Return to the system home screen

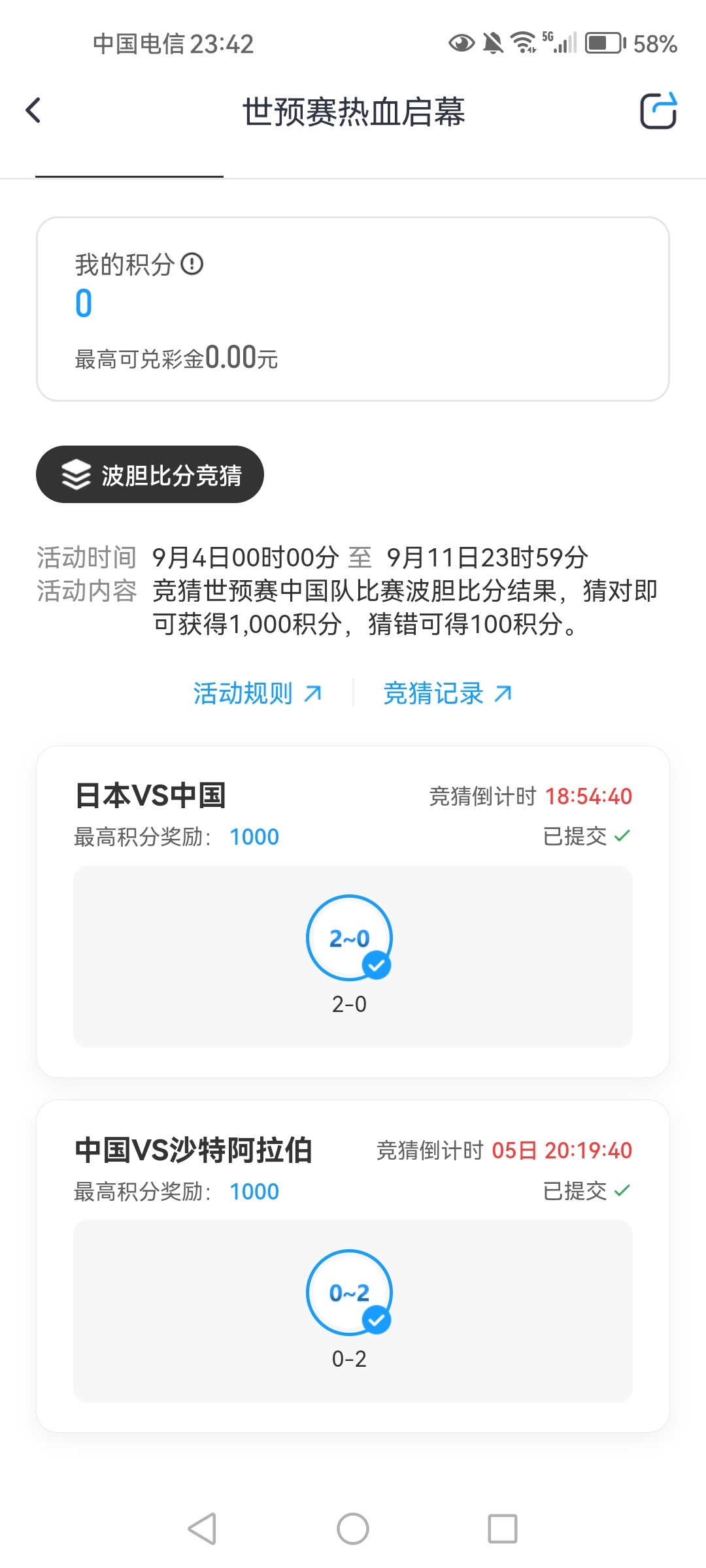pyautogui.click(x=353, y=1529)
